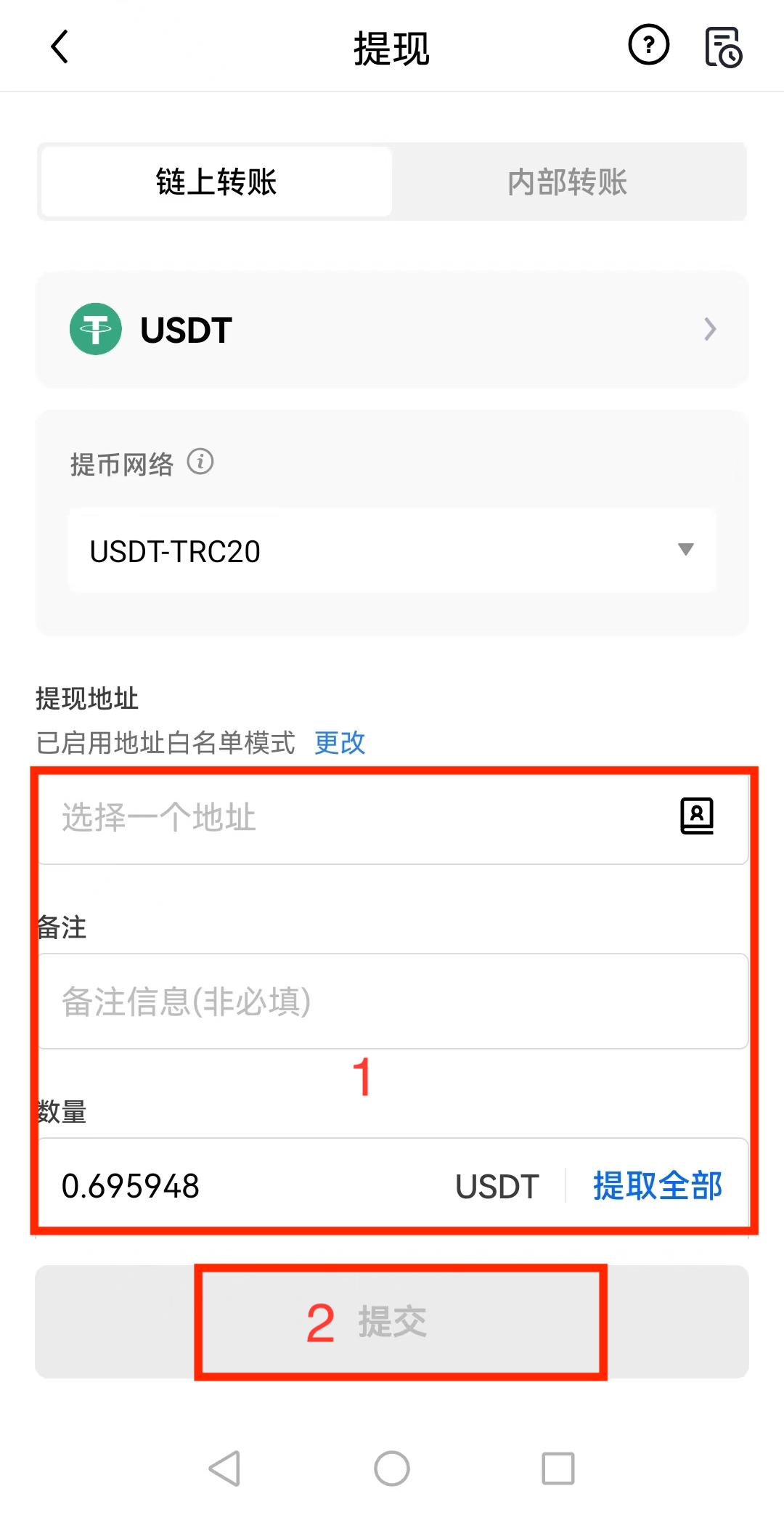The width and height of the screenshot is (784, 1515).
Task: Tap the 备注信息 remark field
Action: coord(392,1002)
